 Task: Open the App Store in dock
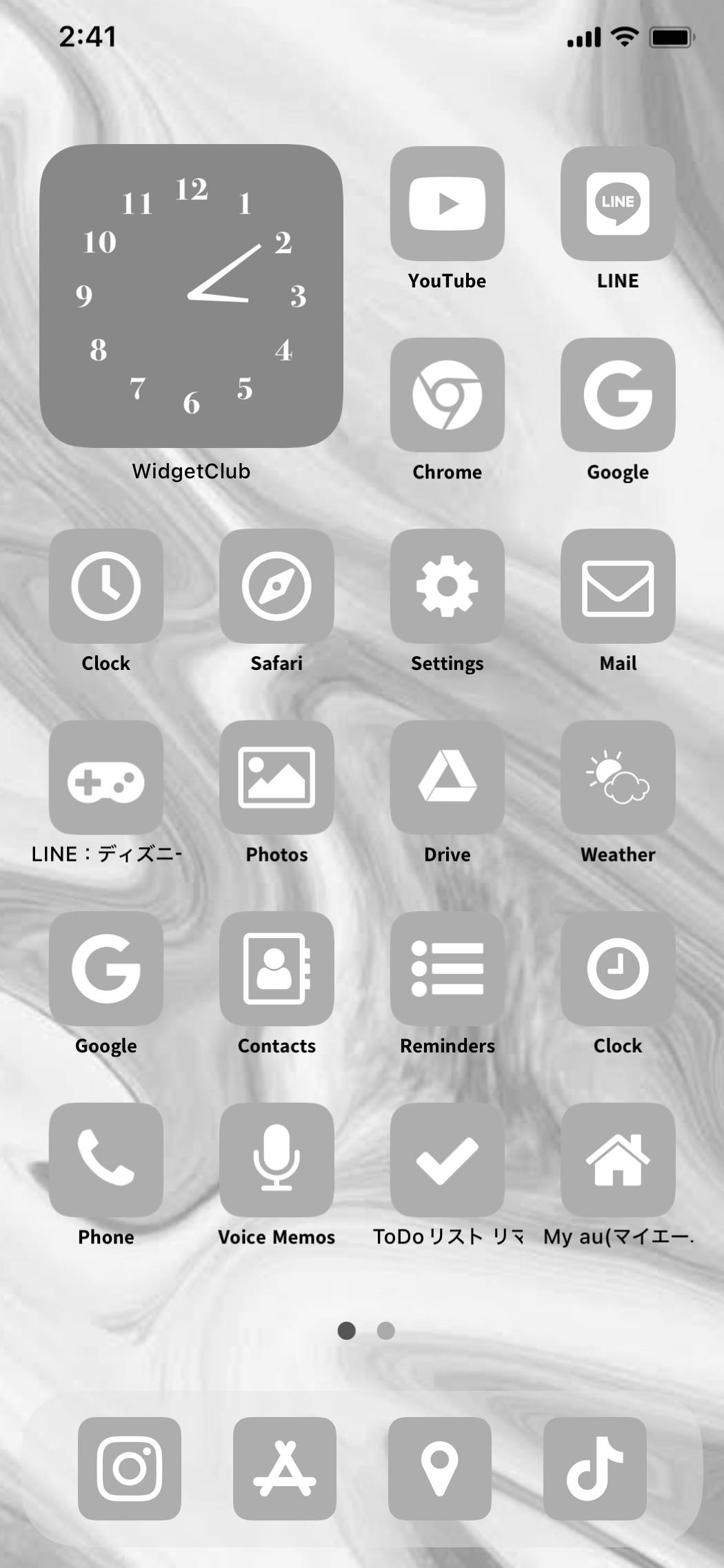(x=284, y=1468)
